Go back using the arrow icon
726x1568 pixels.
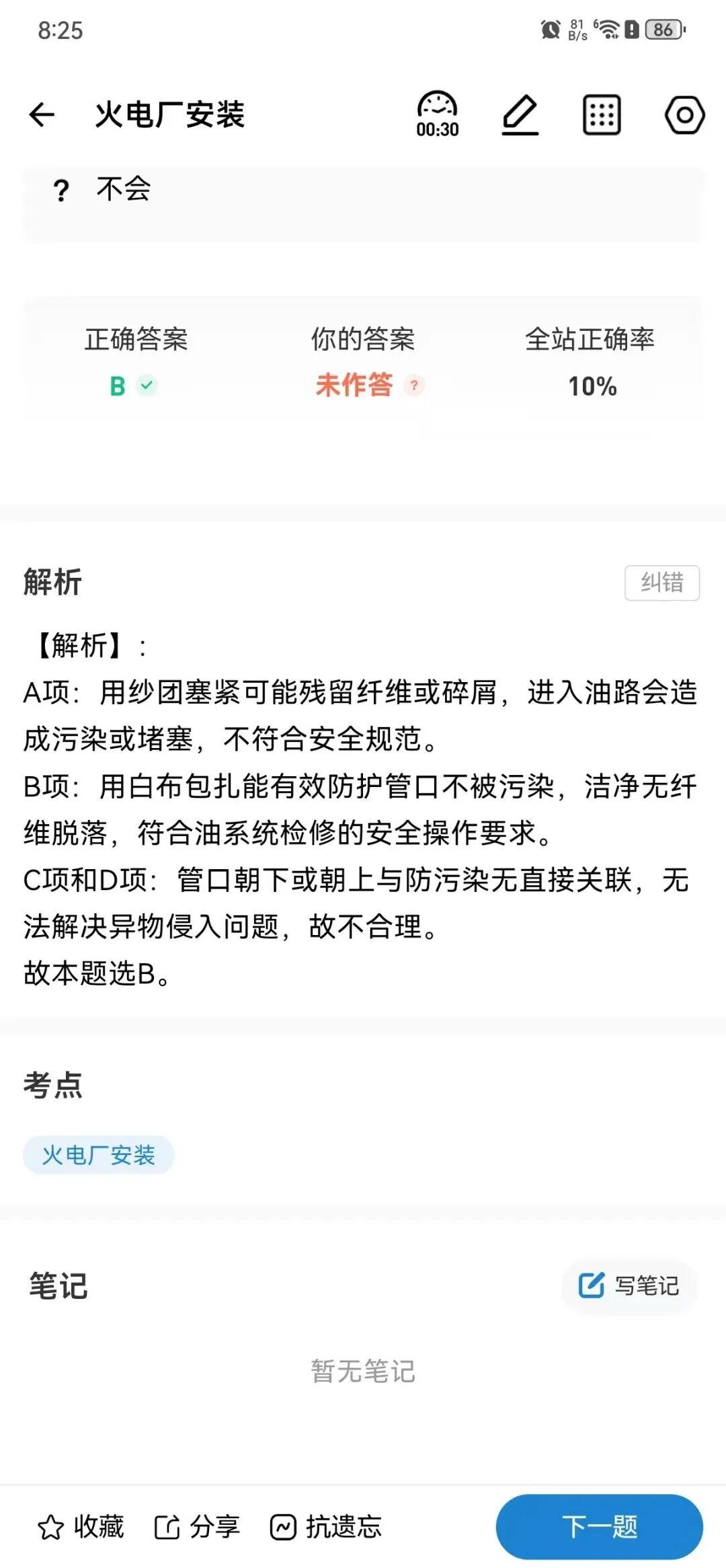point(42,114)
